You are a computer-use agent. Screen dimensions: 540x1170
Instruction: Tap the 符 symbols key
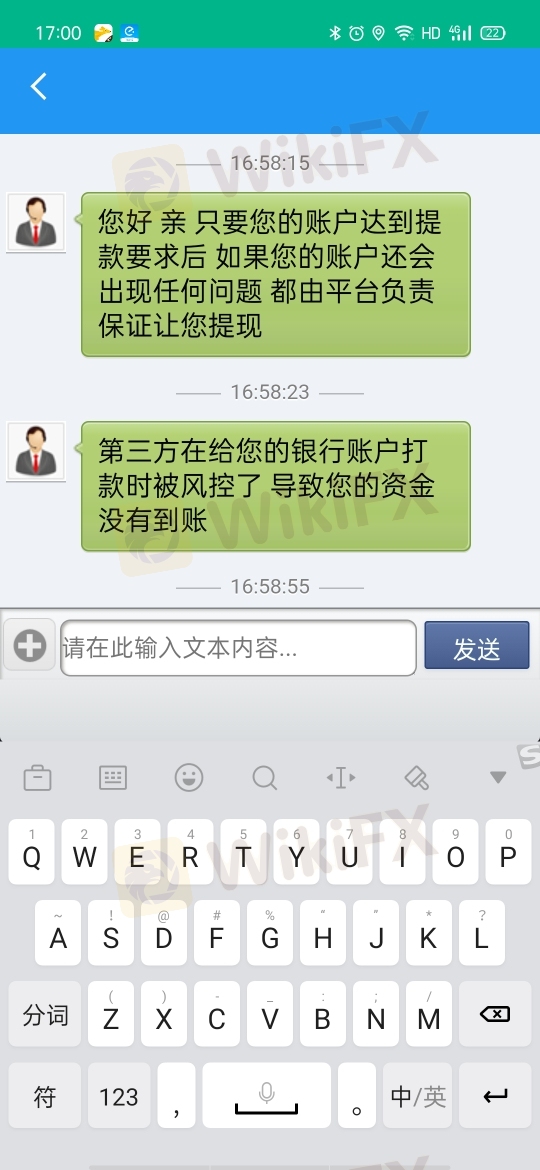coord(44,1095)
